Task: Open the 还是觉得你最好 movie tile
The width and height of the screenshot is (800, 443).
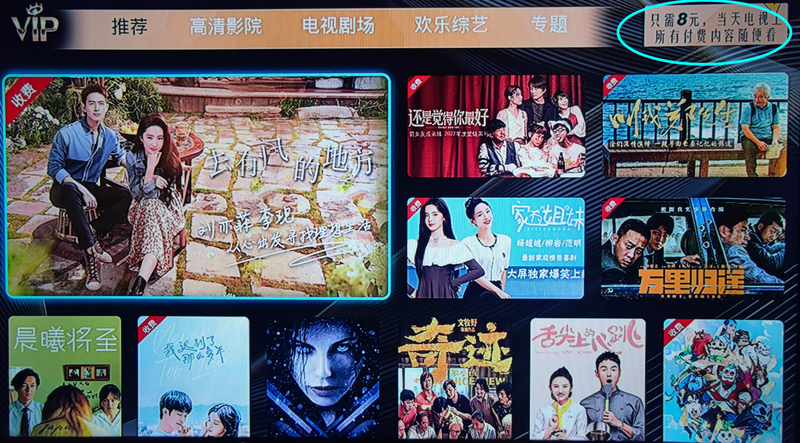Action: [x=494, y=126]
